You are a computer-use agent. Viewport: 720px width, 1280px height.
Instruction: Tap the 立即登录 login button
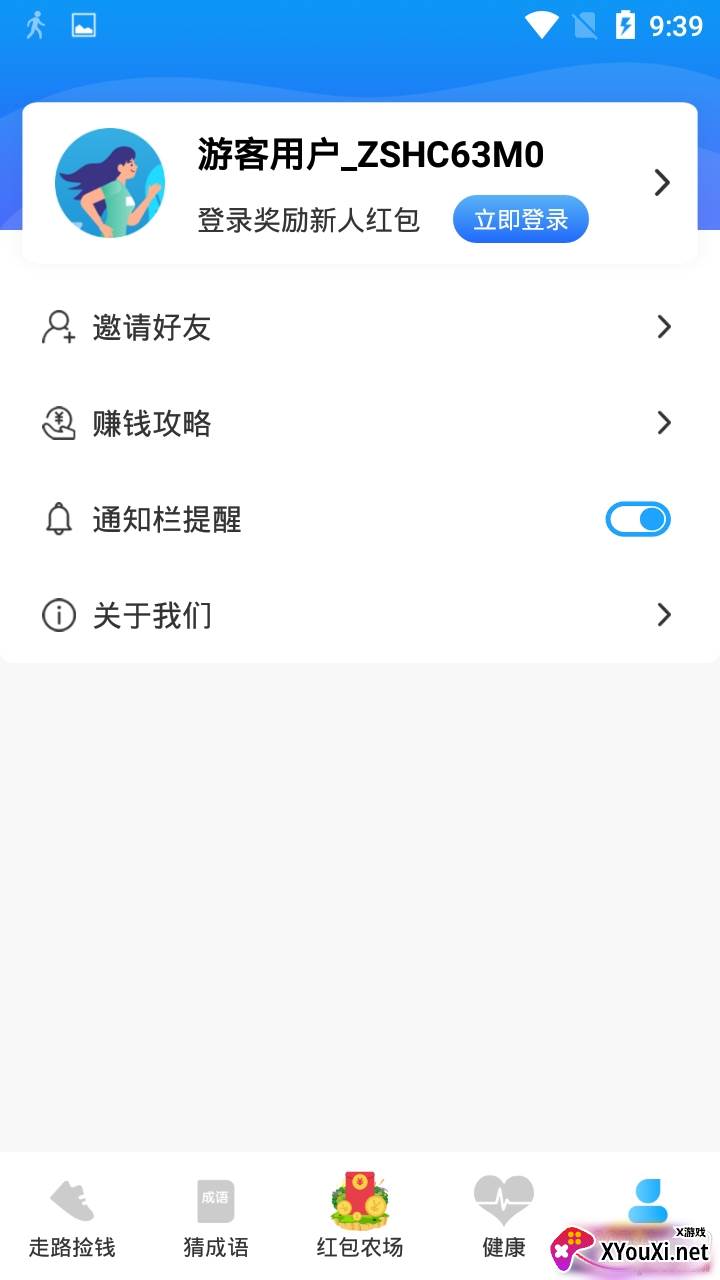tap(520, 219)
